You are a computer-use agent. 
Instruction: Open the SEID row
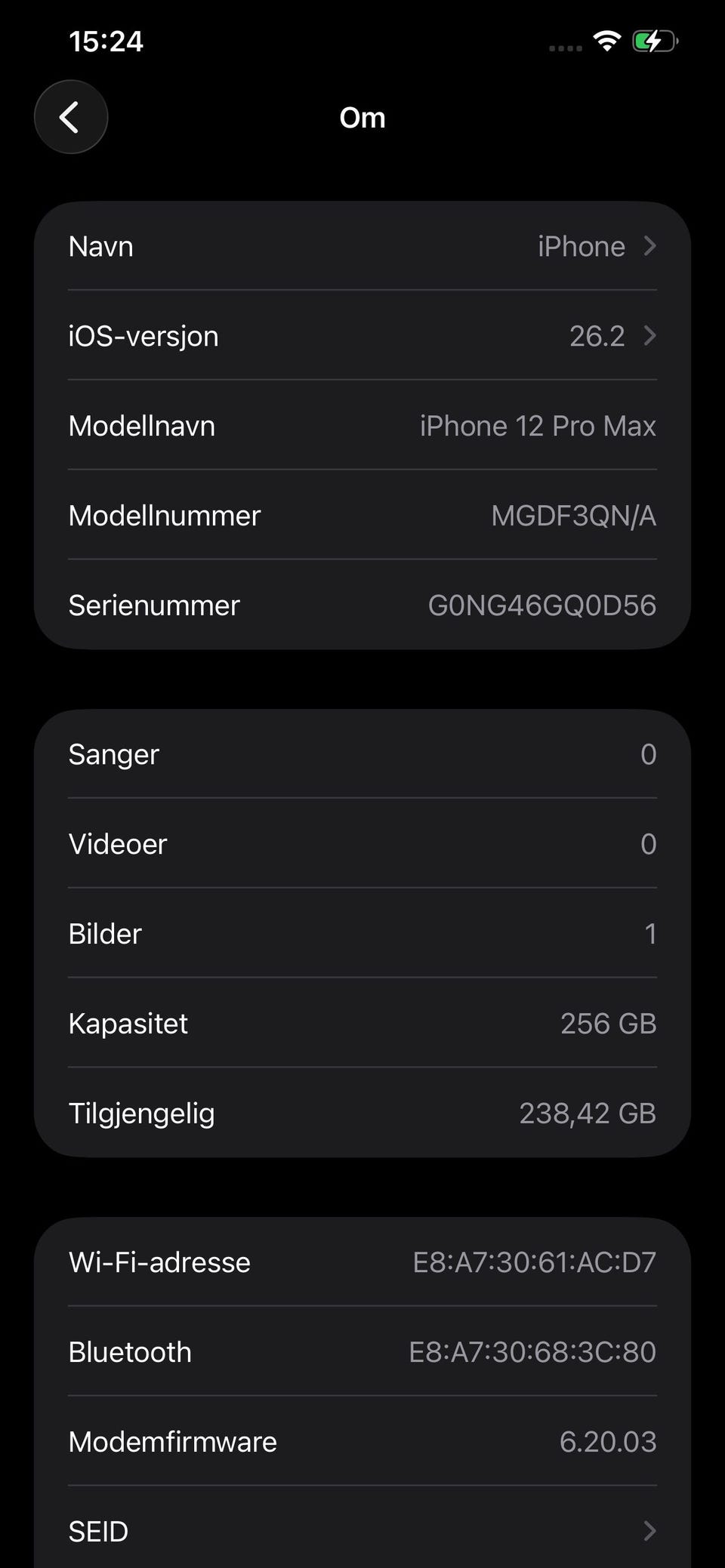[362, 1530]
